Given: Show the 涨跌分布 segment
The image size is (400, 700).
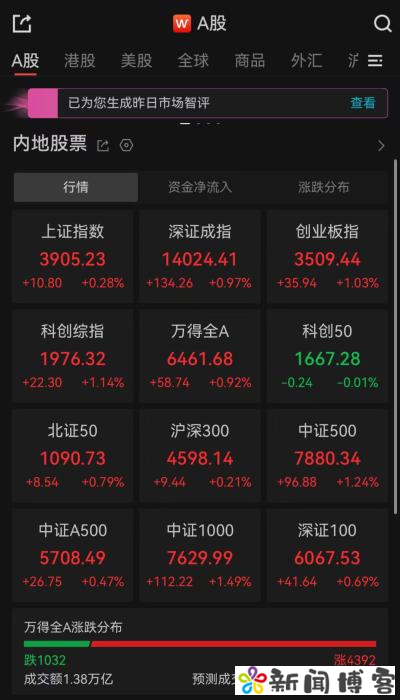Looking at the screenshot, I should [x=324, y=187].
